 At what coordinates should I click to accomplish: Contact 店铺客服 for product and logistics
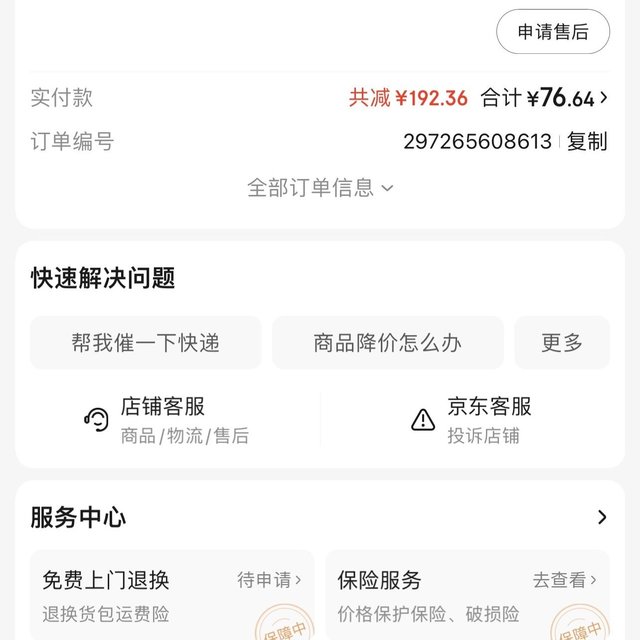(166, 419)
